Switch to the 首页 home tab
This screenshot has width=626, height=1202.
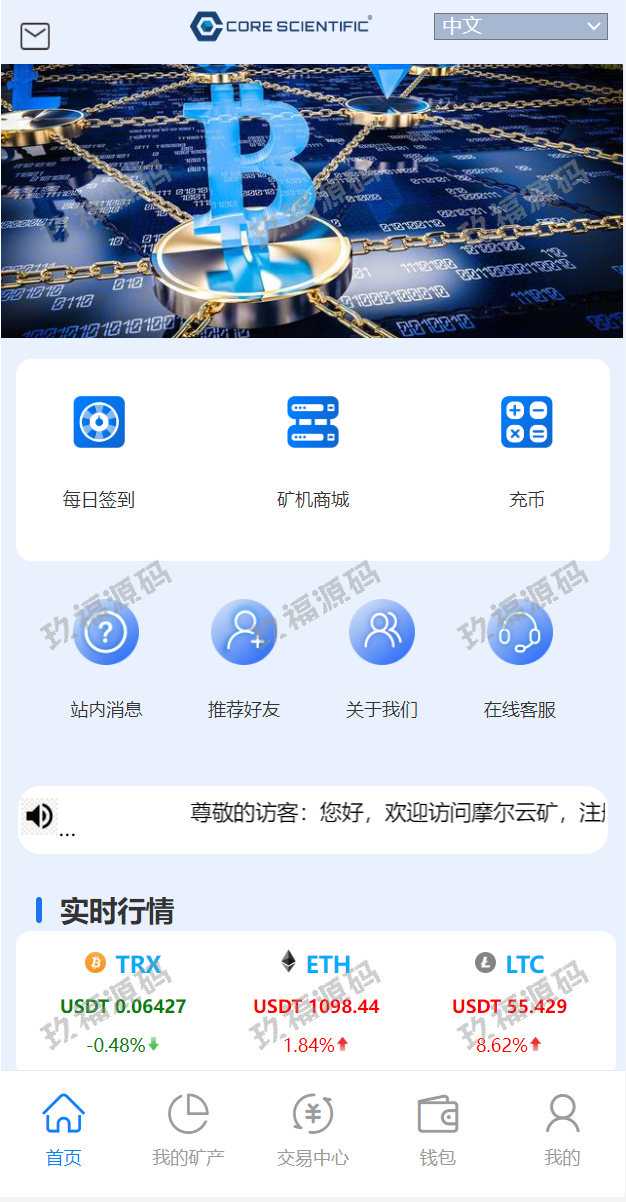[64, 1130]
